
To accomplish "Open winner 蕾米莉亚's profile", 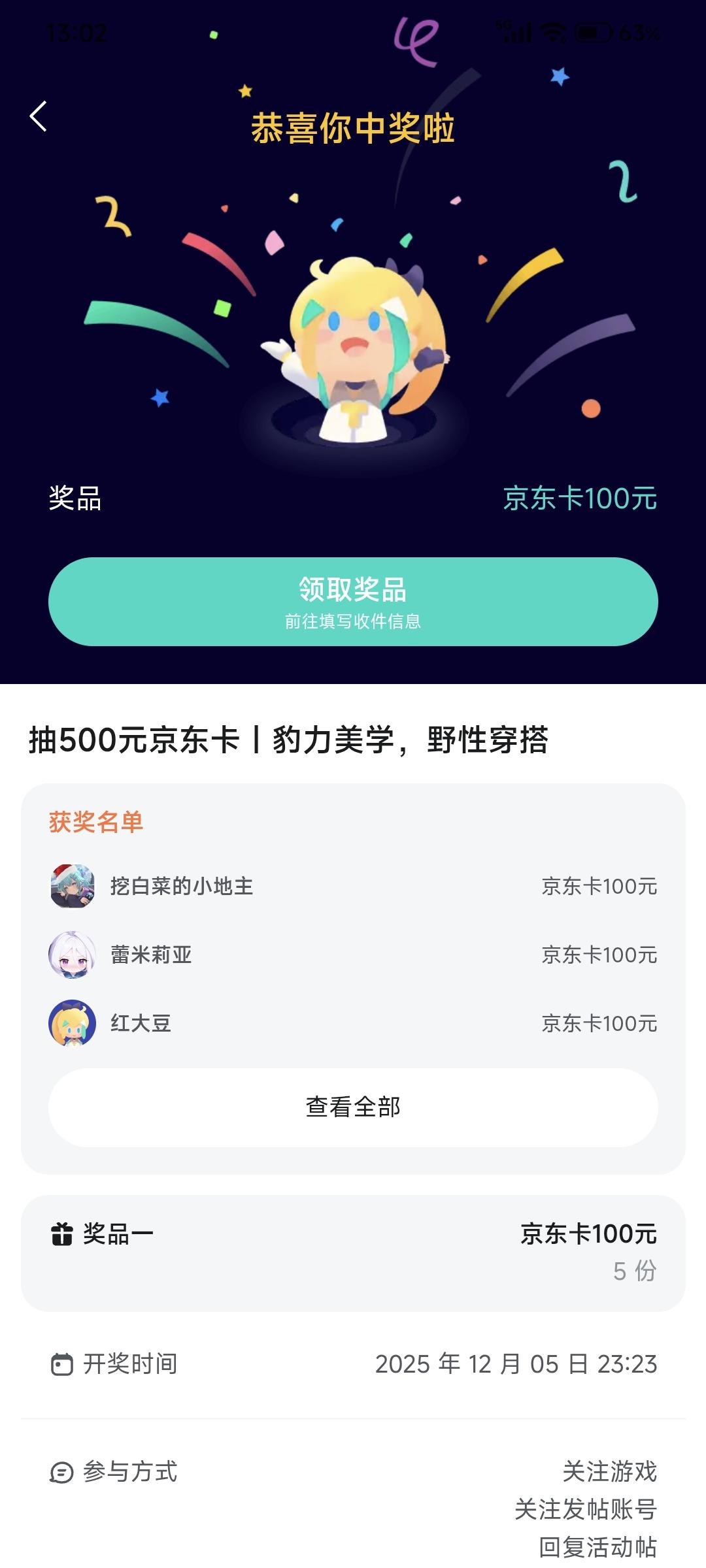I will (x=73, y=955).
